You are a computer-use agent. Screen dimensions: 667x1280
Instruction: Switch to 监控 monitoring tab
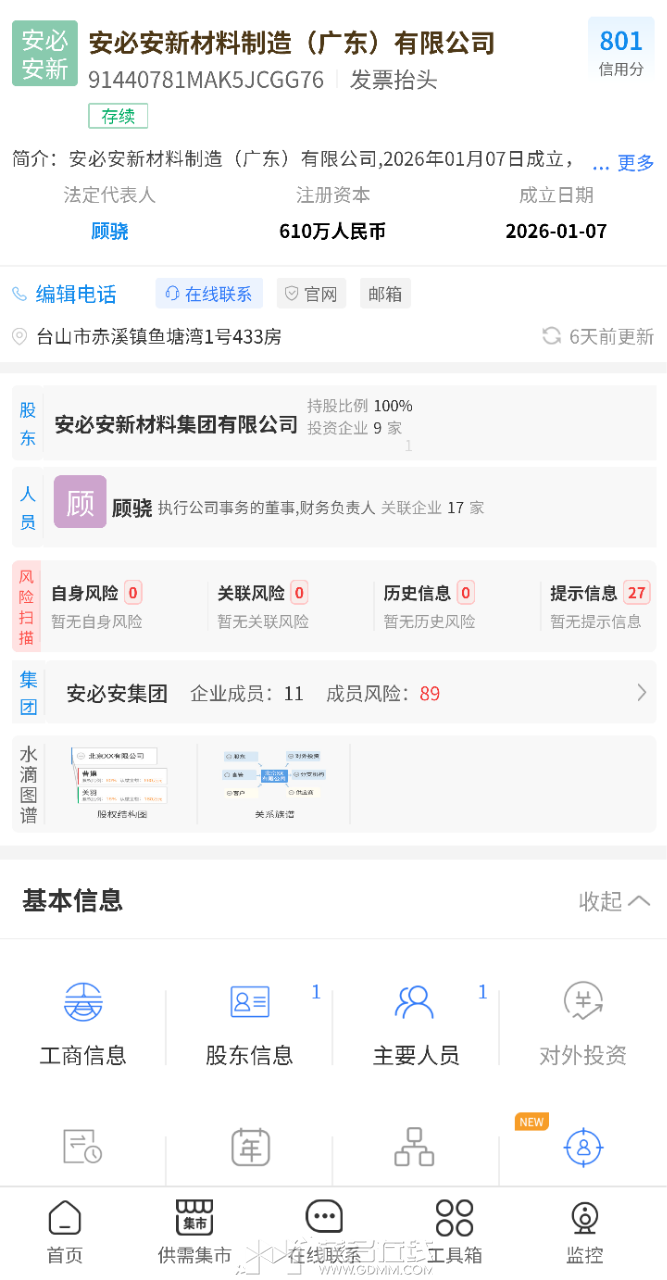point(584,1232)
